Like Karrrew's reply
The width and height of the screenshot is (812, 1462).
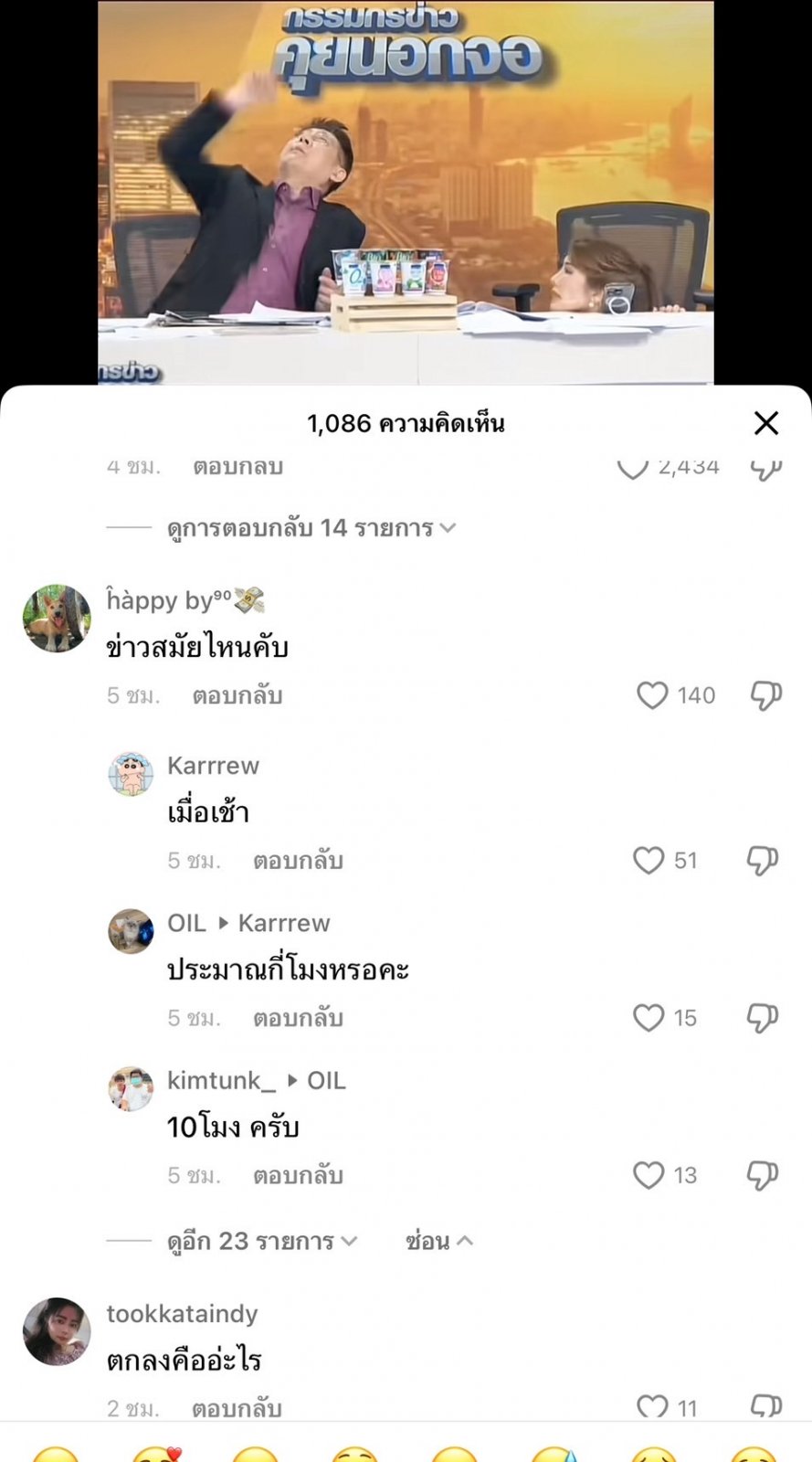(649, 860)
